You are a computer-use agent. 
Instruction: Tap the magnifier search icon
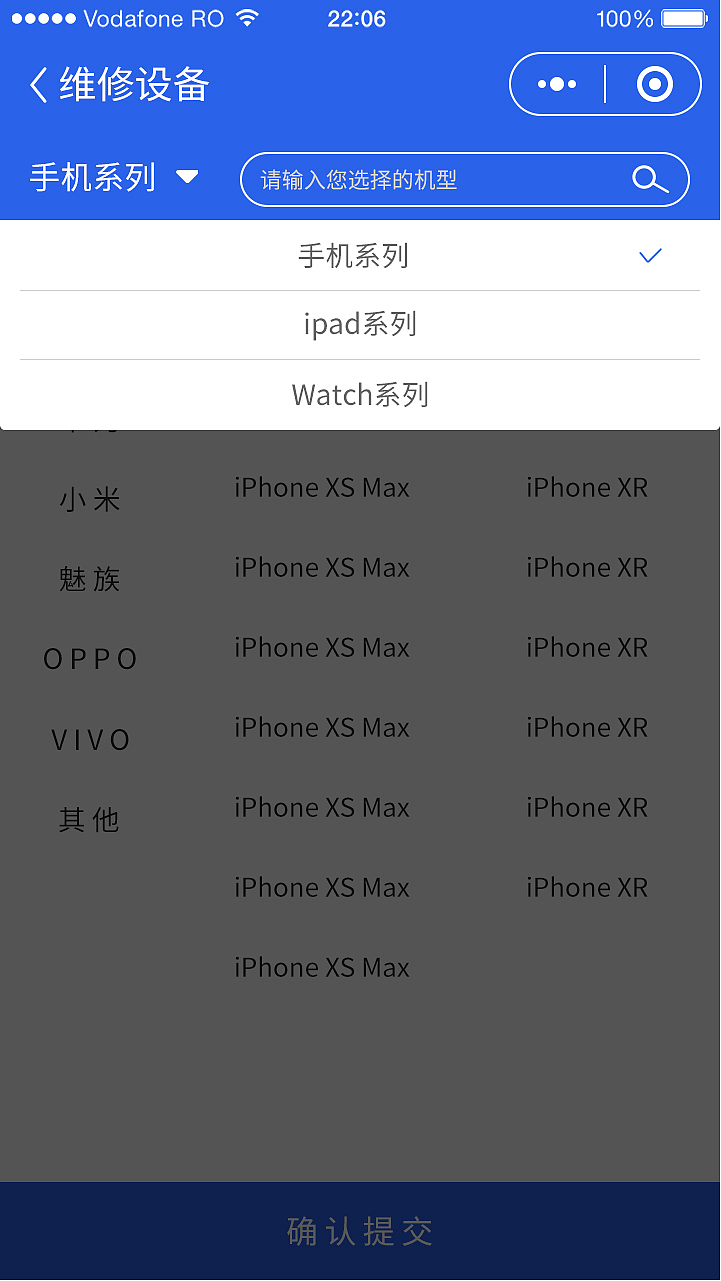(650, 180)
